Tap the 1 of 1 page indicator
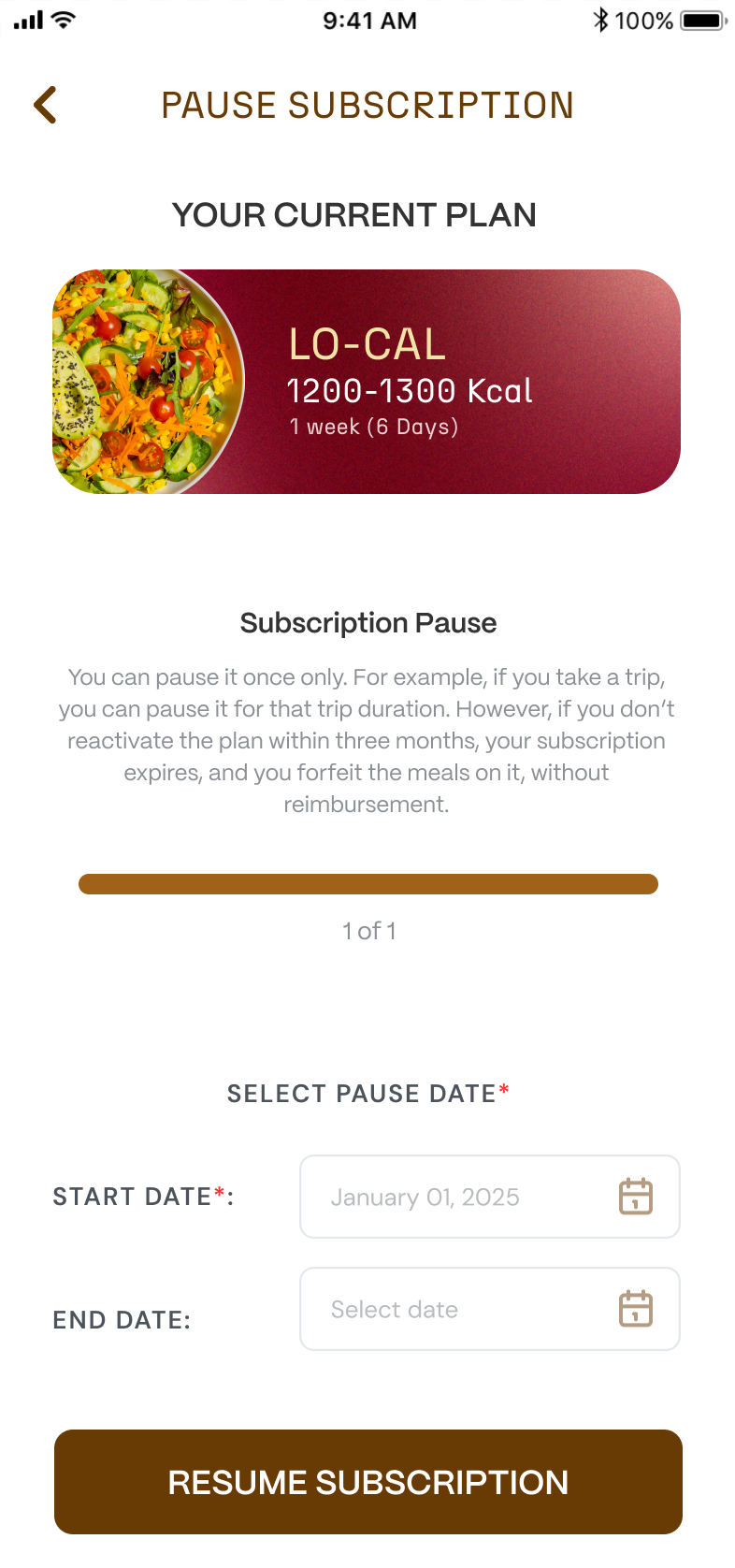 click(x=367, y=931)
